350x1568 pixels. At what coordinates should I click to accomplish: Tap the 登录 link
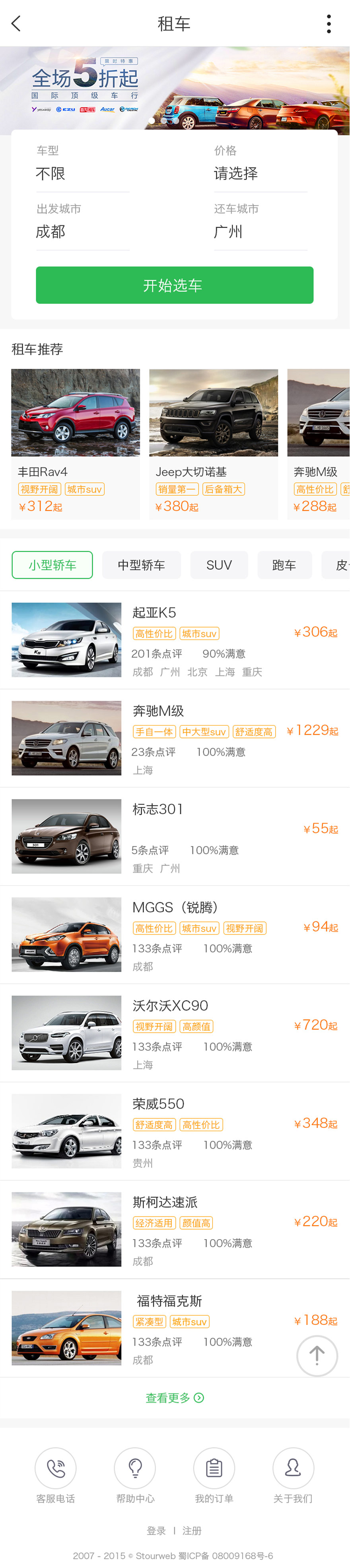(x=156, y=1530)
